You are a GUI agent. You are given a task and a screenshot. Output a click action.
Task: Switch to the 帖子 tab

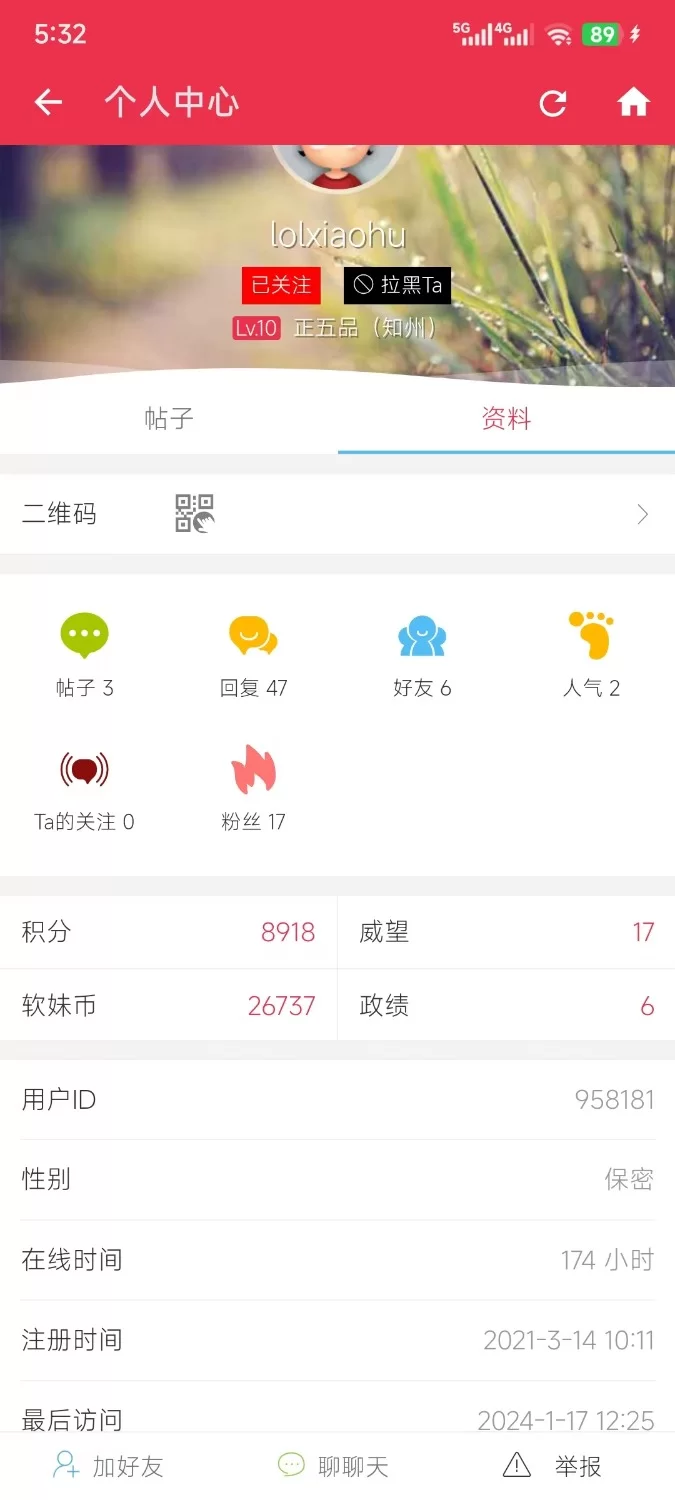pos(168,419)
